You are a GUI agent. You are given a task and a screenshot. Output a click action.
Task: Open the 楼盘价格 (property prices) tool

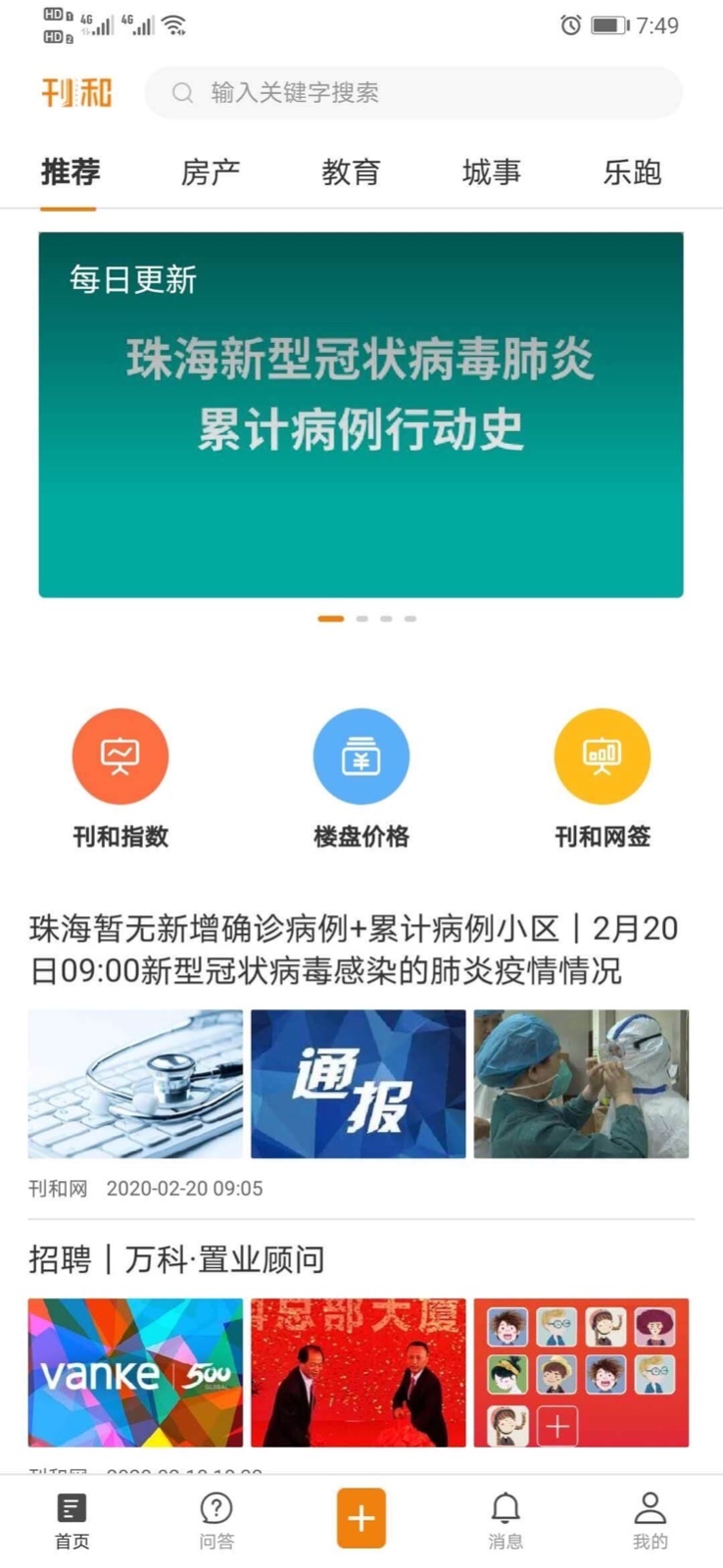click(x=361, y=774)
